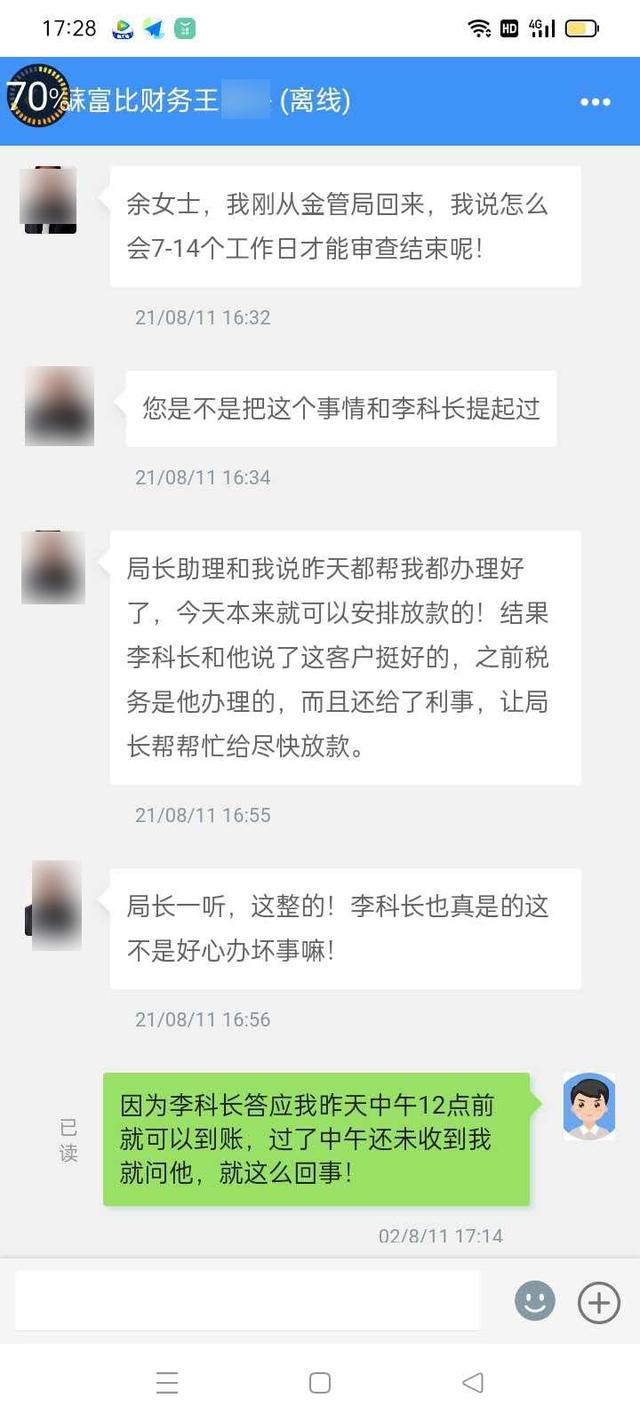Image resolution: width=640 pixels, height=1422 pixels.
Task: Tap the message input field
Action: coord(247,1301)
